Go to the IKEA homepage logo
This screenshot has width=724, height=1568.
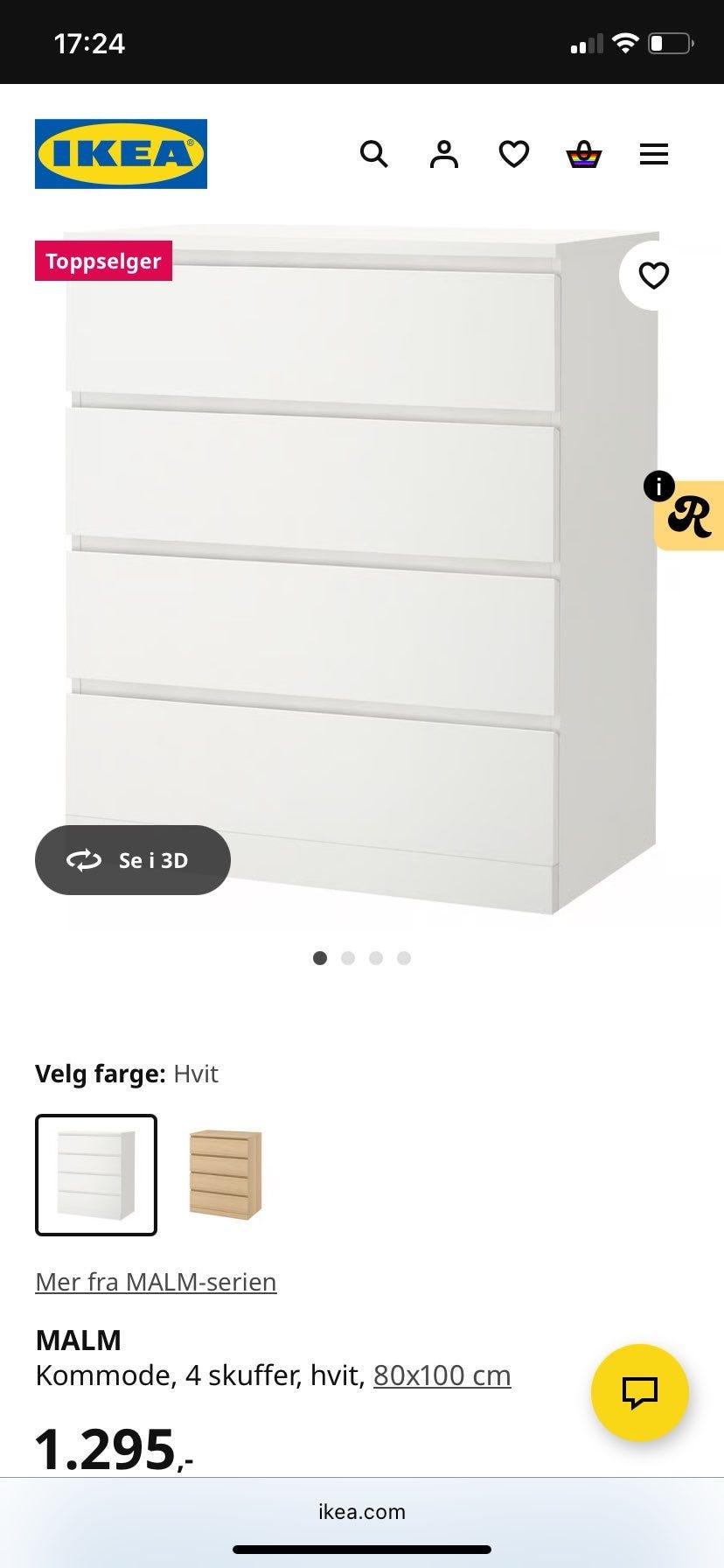(x=121, y=154)
